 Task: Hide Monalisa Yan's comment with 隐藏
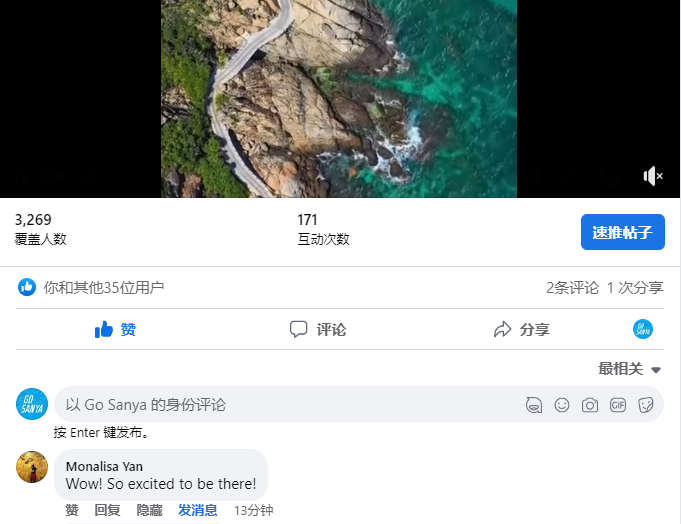[149, 510]
